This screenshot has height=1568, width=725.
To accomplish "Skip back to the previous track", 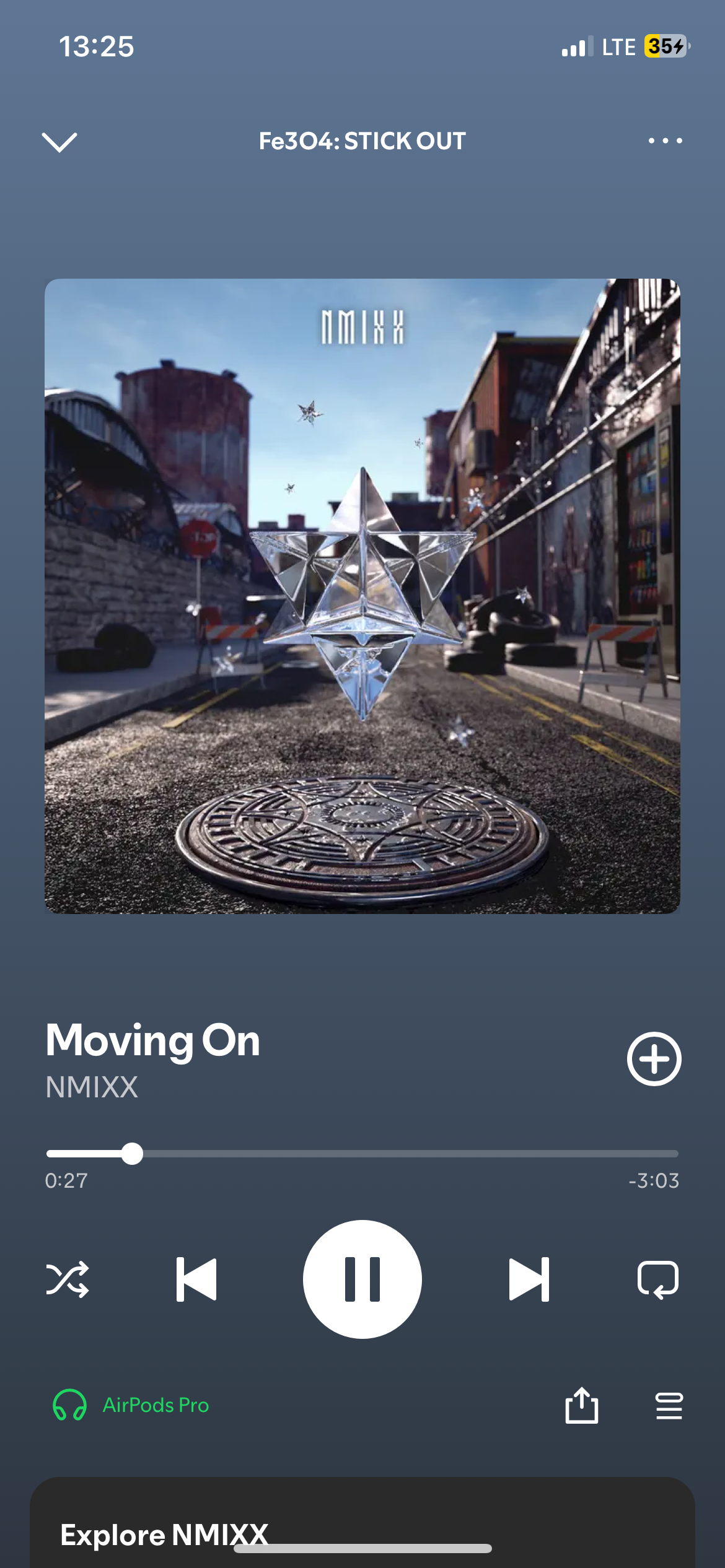I will click(x=196, y=1279).
